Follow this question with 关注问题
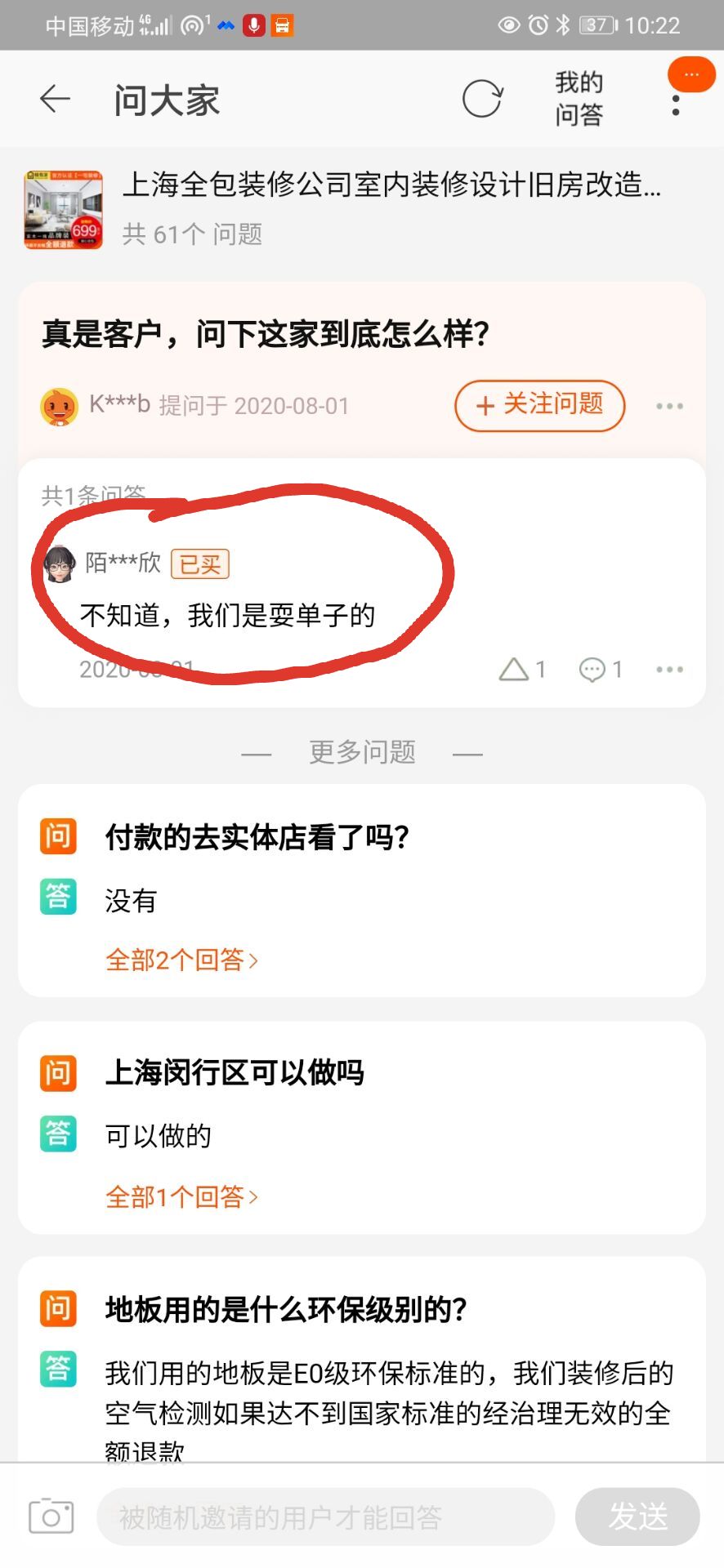 tap(540, 405)
